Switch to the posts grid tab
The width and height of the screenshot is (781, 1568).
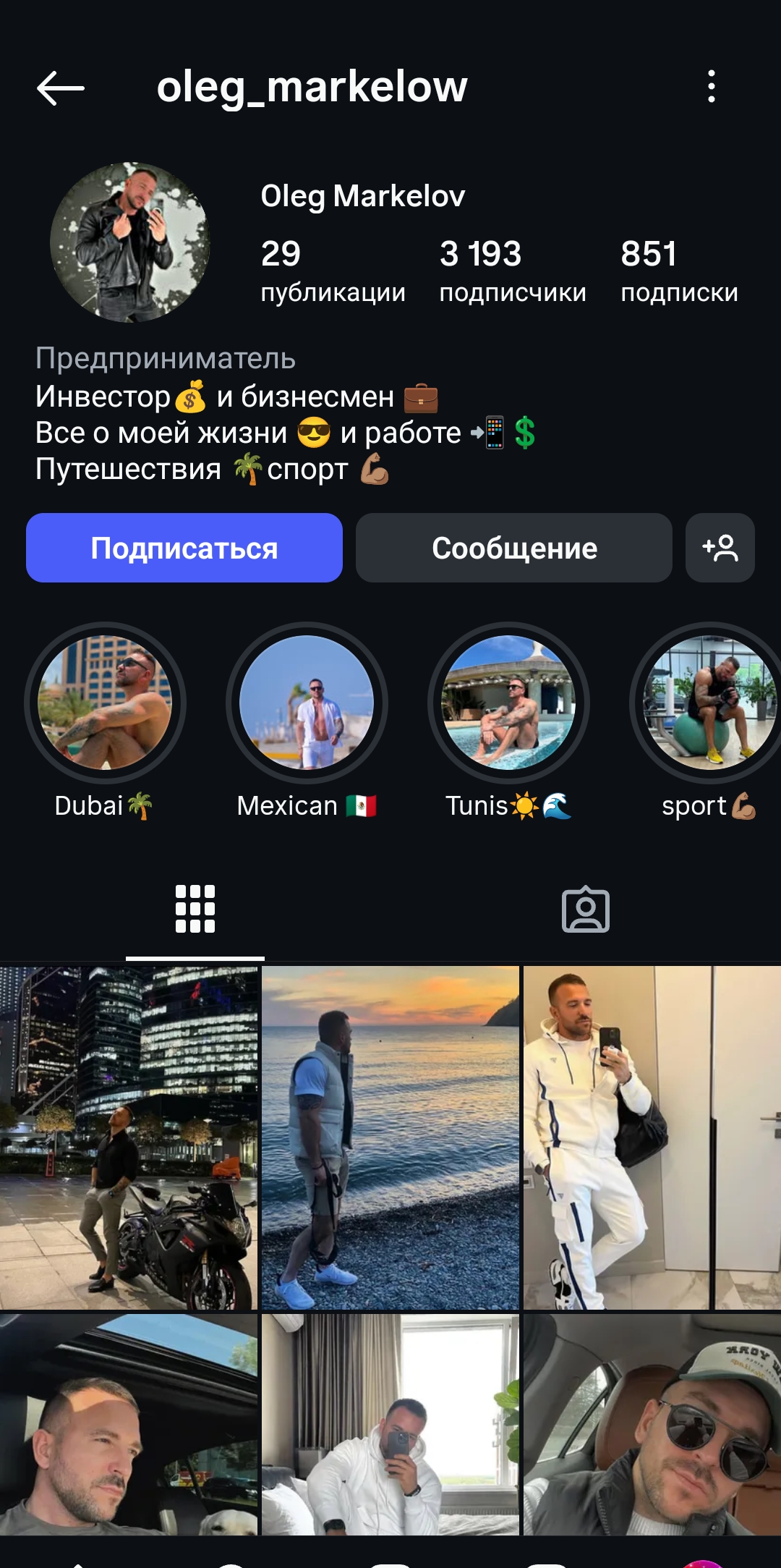point(195,909)
